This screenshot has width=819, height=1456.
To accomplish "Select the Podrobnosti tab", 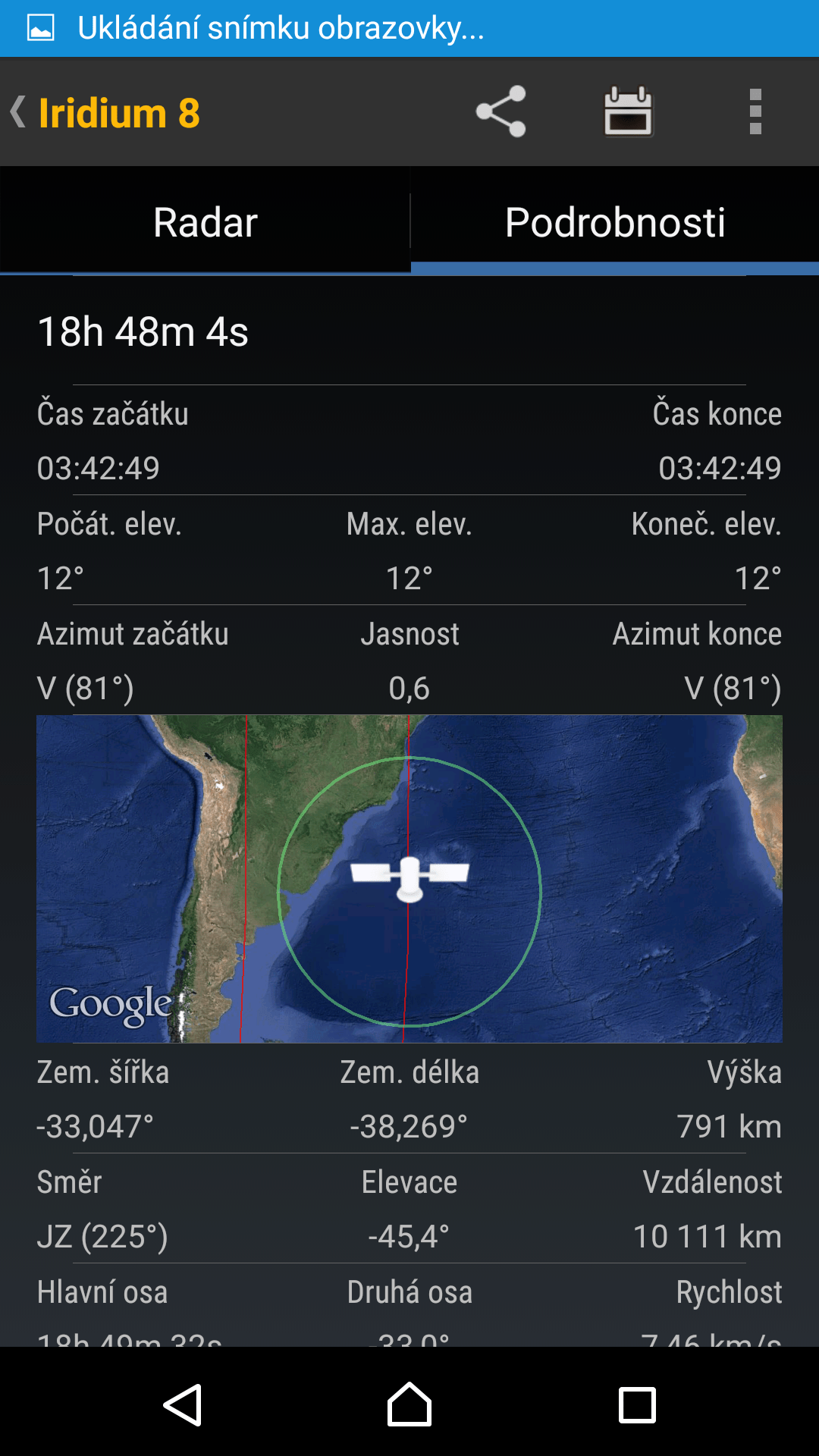I will pyautogui.click(x=615, y=221).
